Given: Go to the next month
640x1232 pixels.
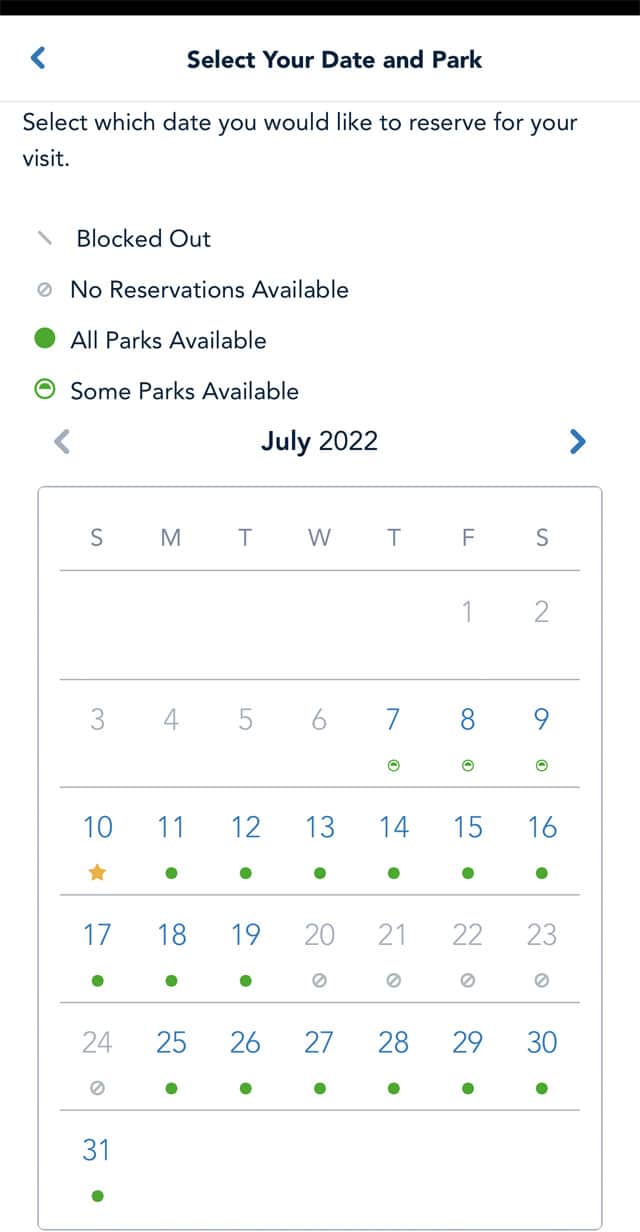Looking at the screenshot, I should [x=577, y=441].
